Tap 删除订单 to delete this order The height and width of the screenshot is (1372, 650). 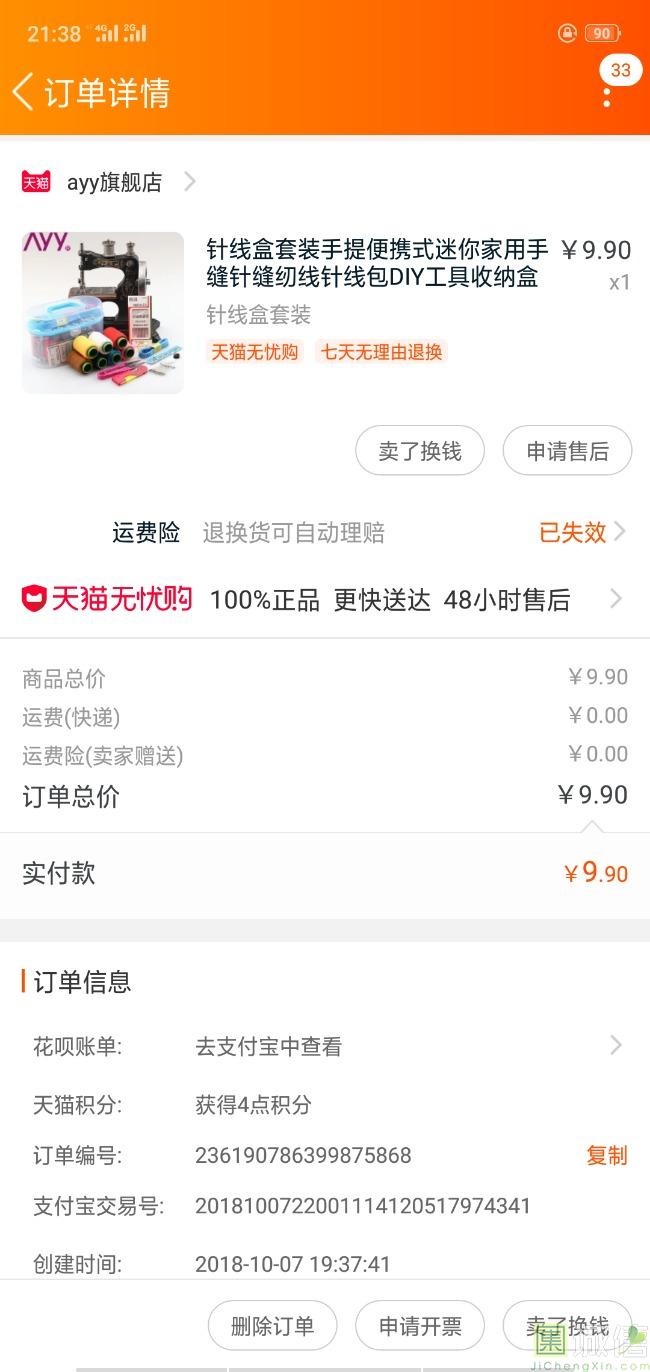(x=272, y=1326)
